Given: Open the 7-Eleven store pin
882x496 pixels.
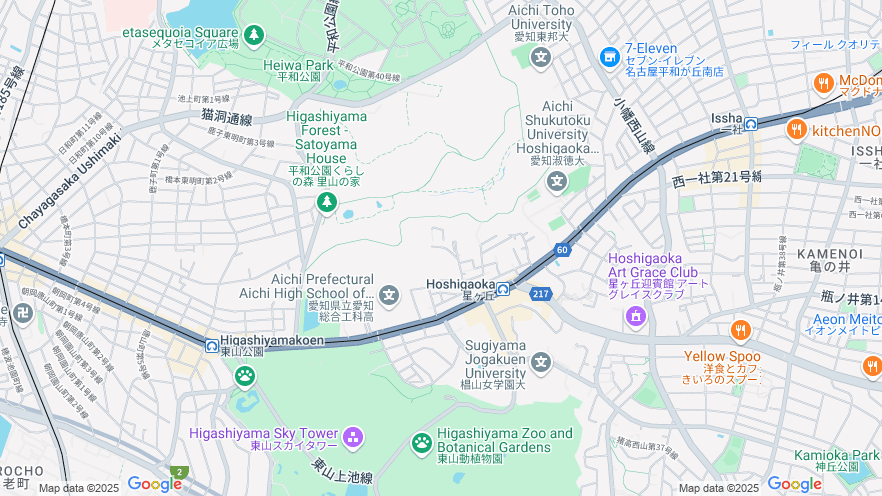Looking at the screenshot, I should [x=609, y=58].
